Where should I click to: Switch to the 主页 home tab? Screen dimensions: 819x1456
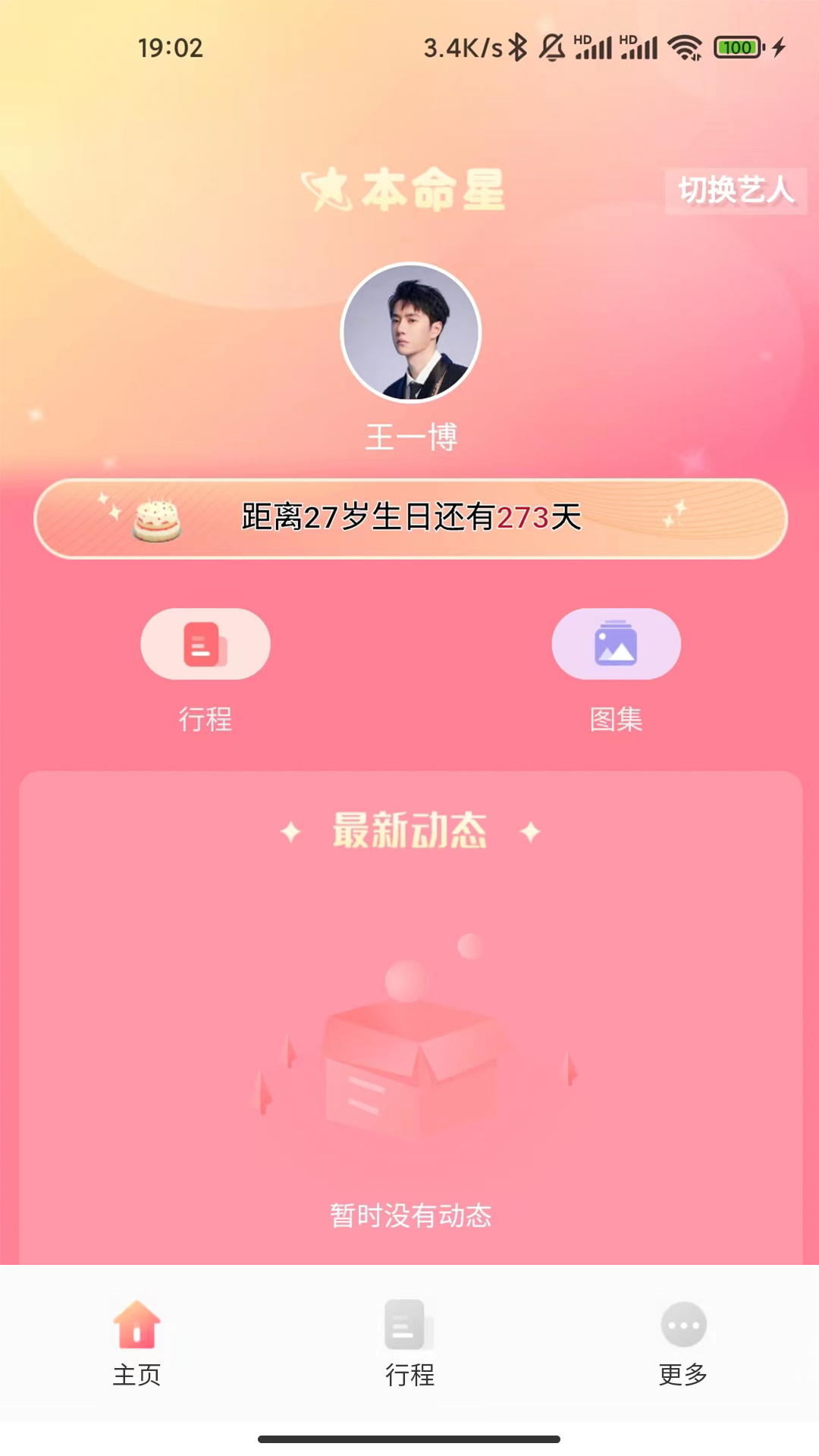tap(136, 1342)
